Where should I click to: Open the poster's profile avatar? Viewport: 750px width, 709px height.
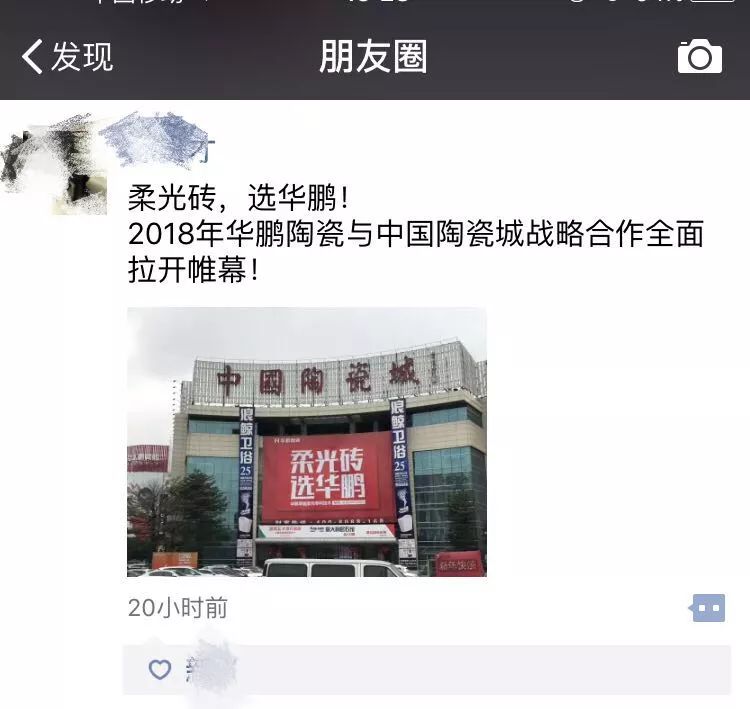[x=54, y=165]
